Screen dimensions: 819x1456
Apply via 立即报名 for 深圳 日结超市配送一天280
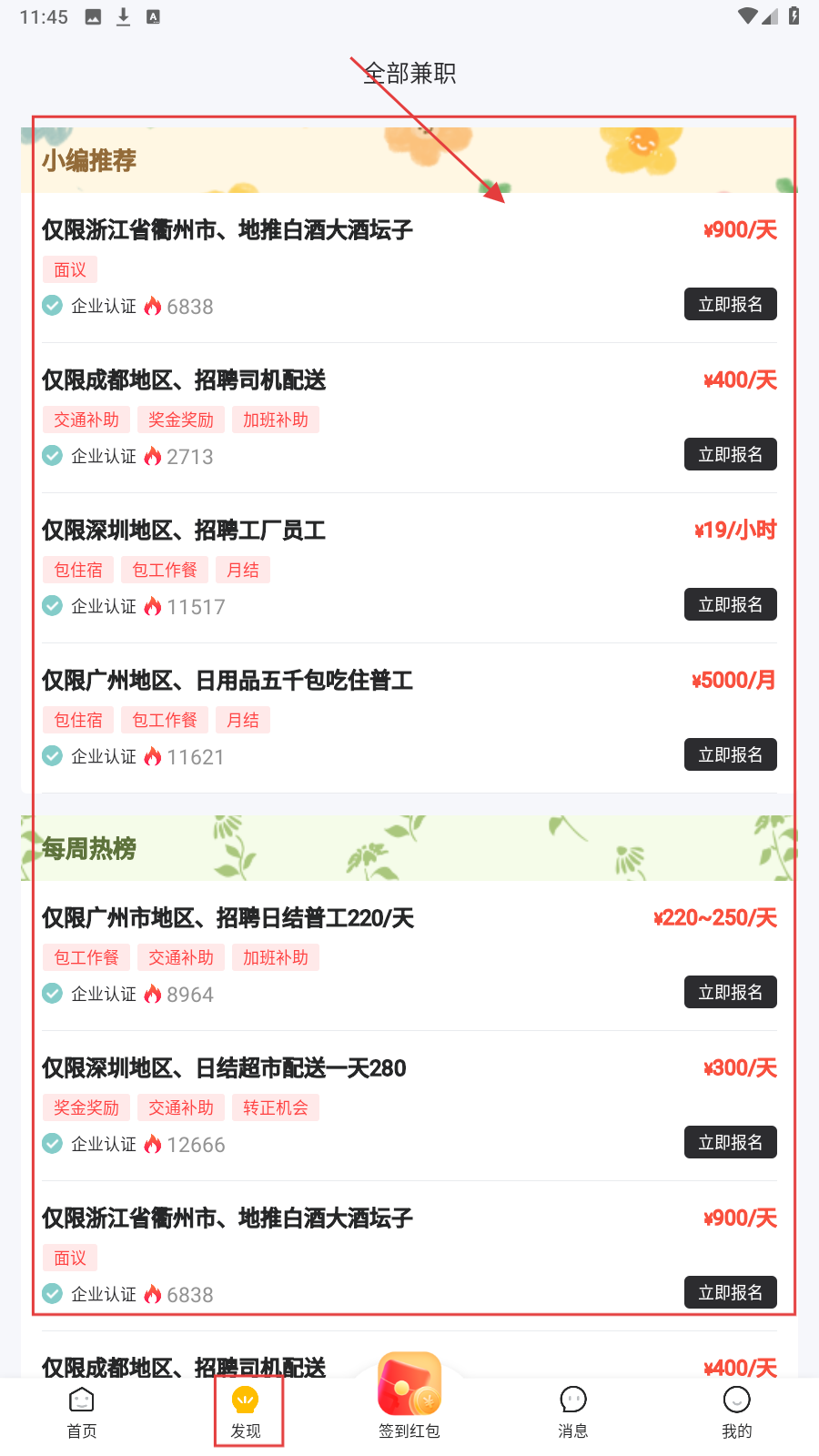click(730, 1143)
